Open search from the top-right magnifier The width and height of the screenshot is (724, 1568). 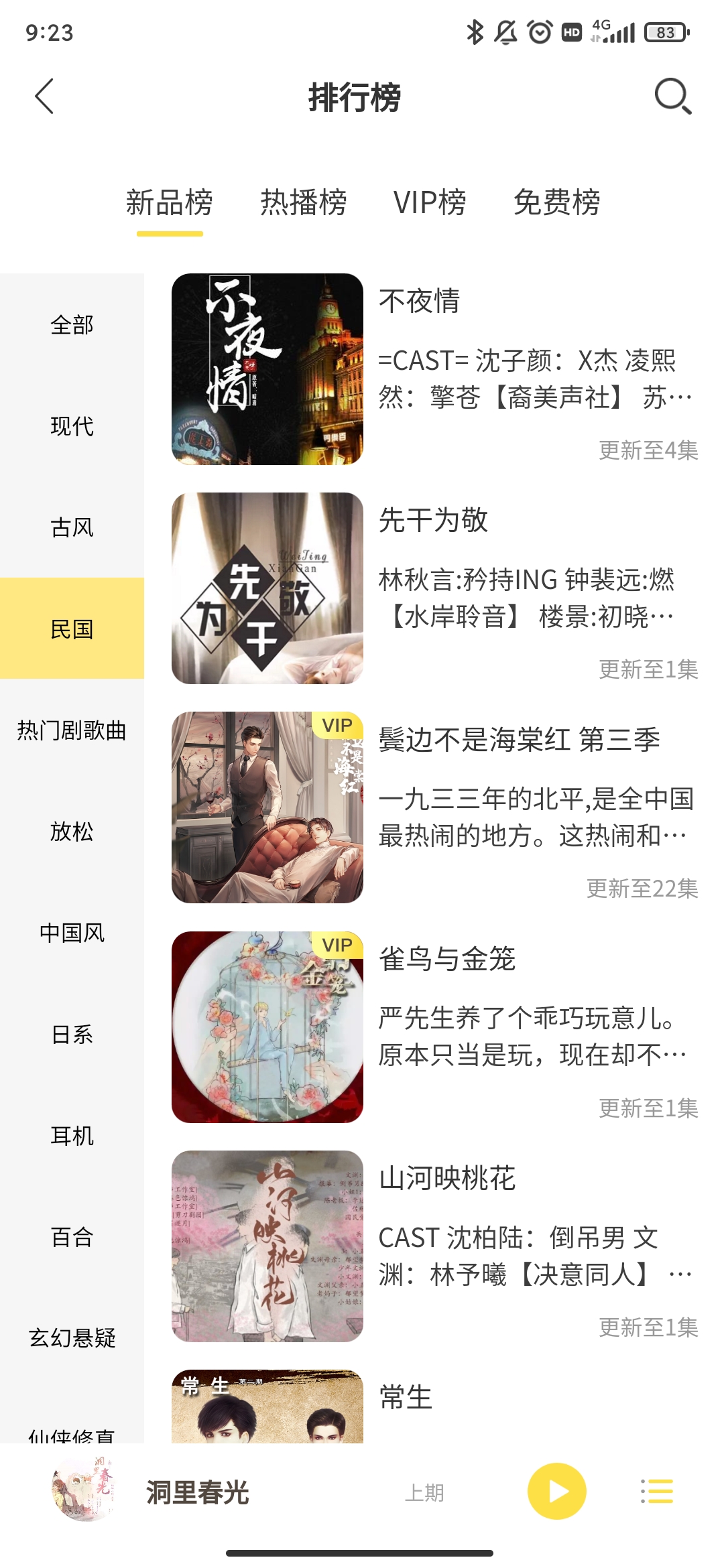click(x=672, y=96)
